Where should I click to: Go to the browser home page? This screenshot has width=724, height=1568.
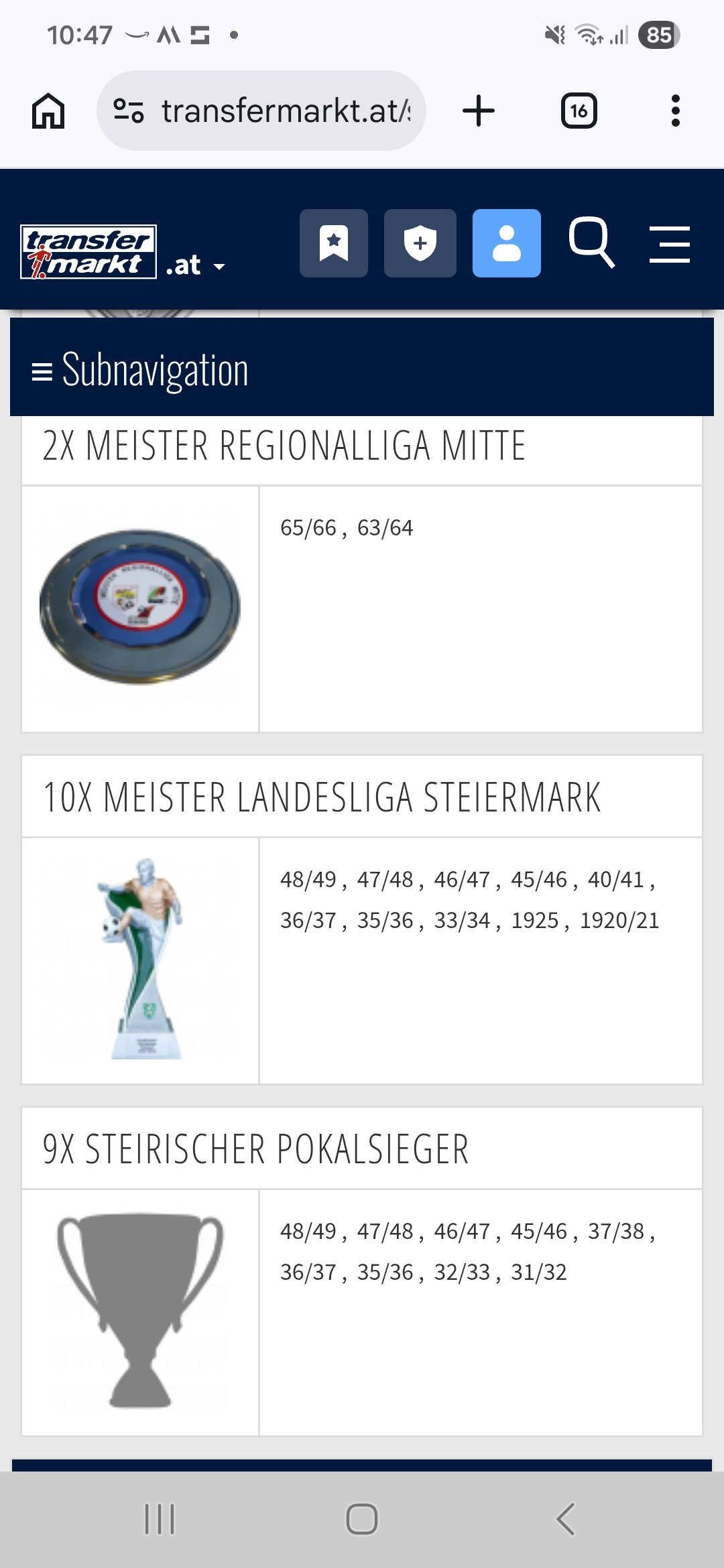point(48,111)
